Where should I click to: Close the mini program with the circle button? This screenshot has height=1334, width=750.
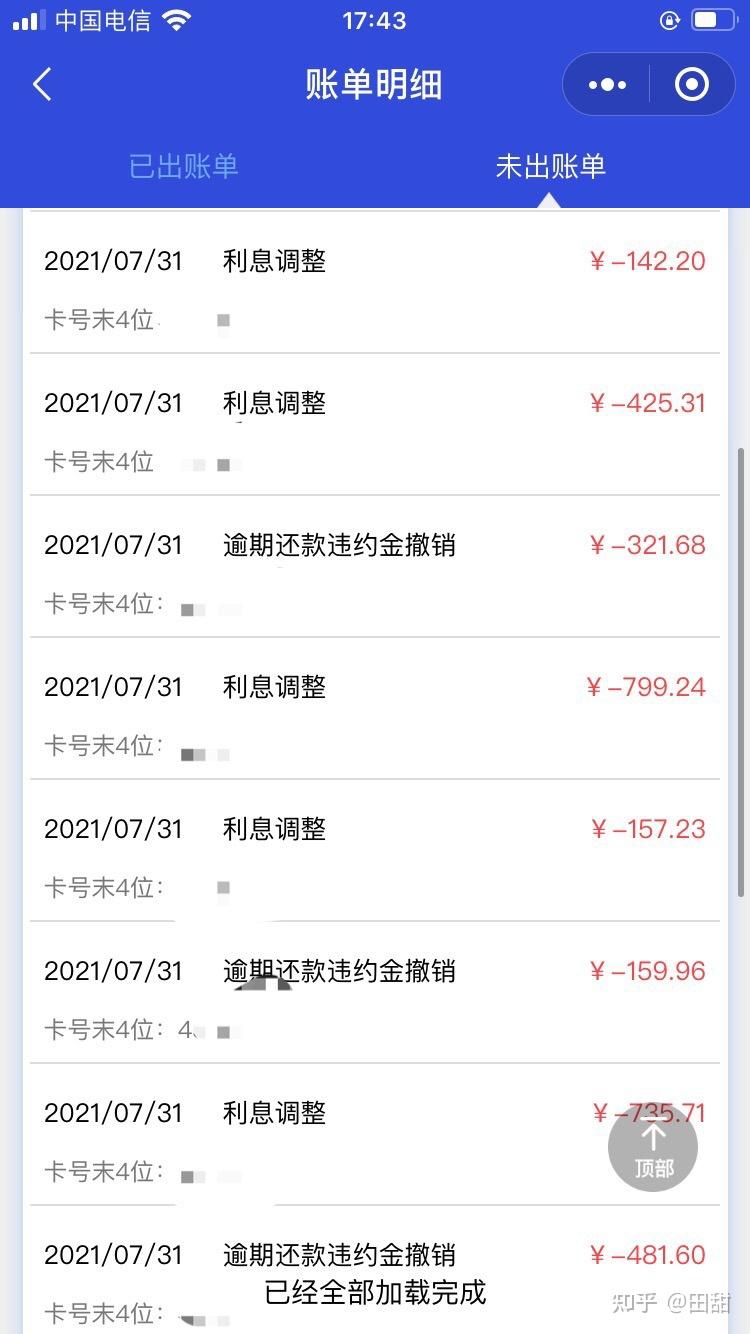[692, 85]
